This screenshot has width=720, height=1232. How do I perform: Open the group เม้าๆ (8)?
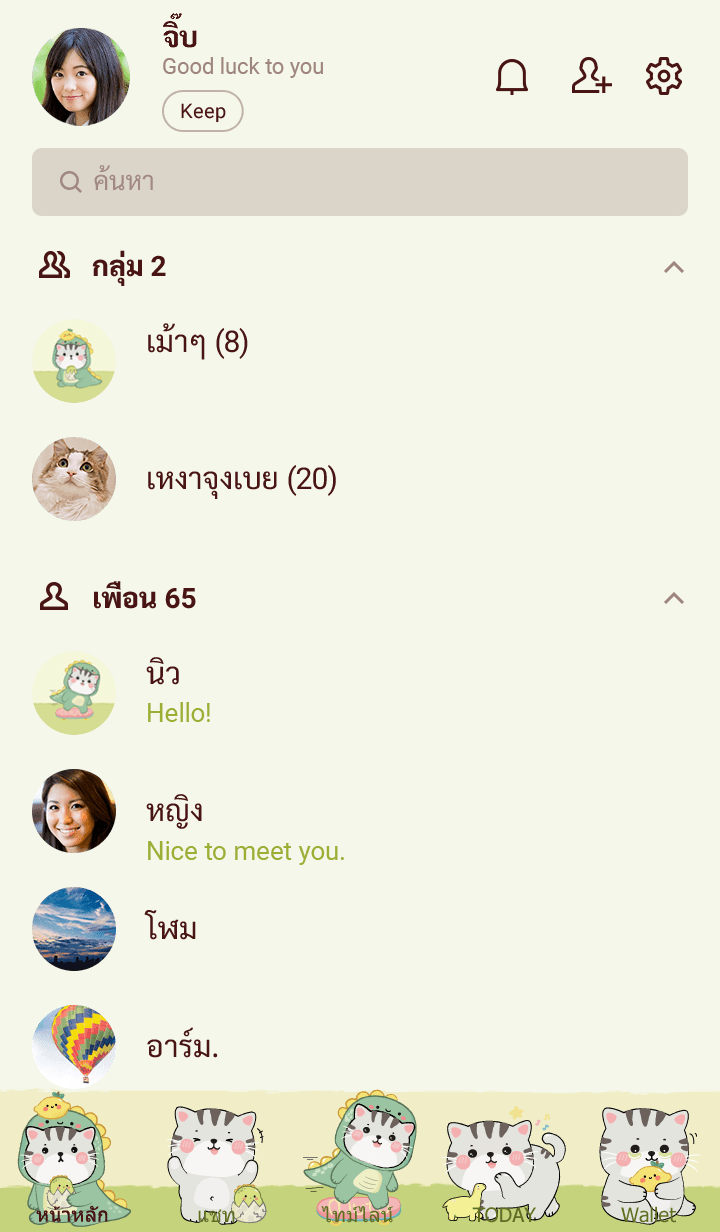[x=197, y=343]
